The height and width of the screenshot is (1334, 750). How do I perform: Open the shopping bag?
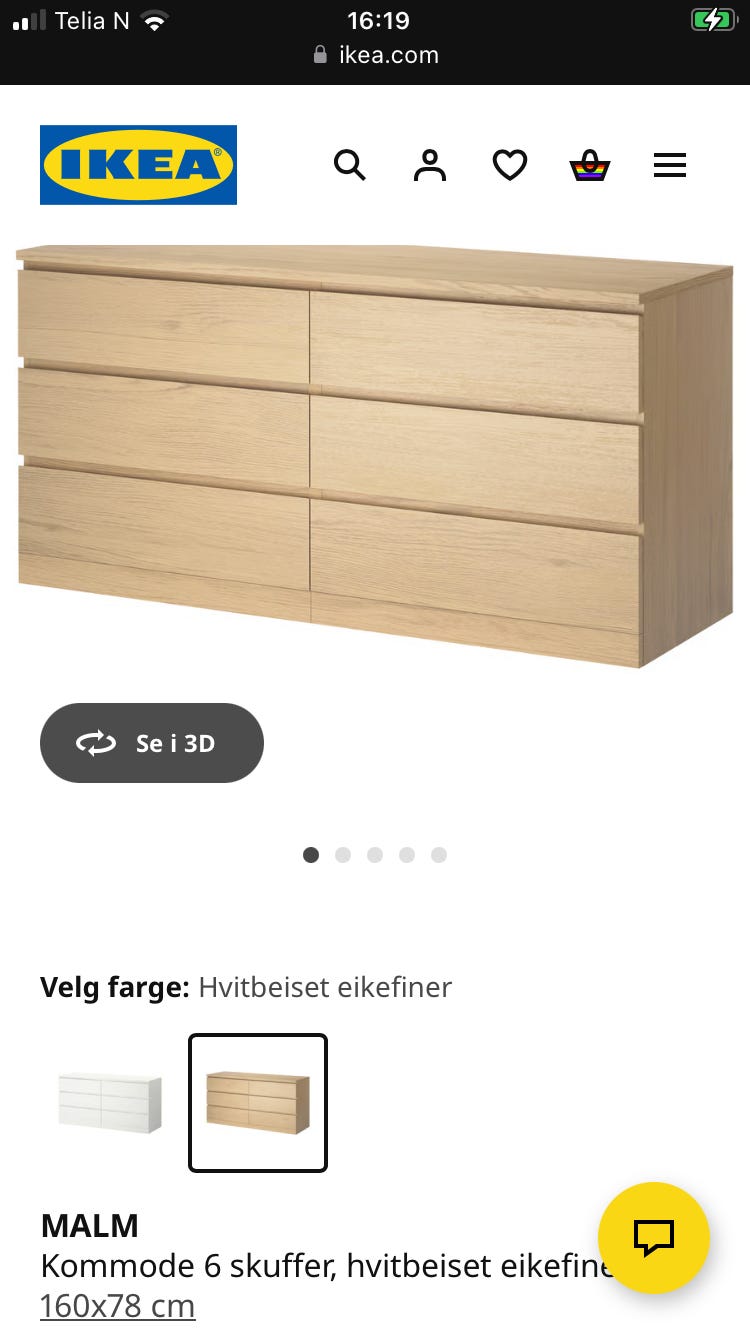[x=589, y=165]
